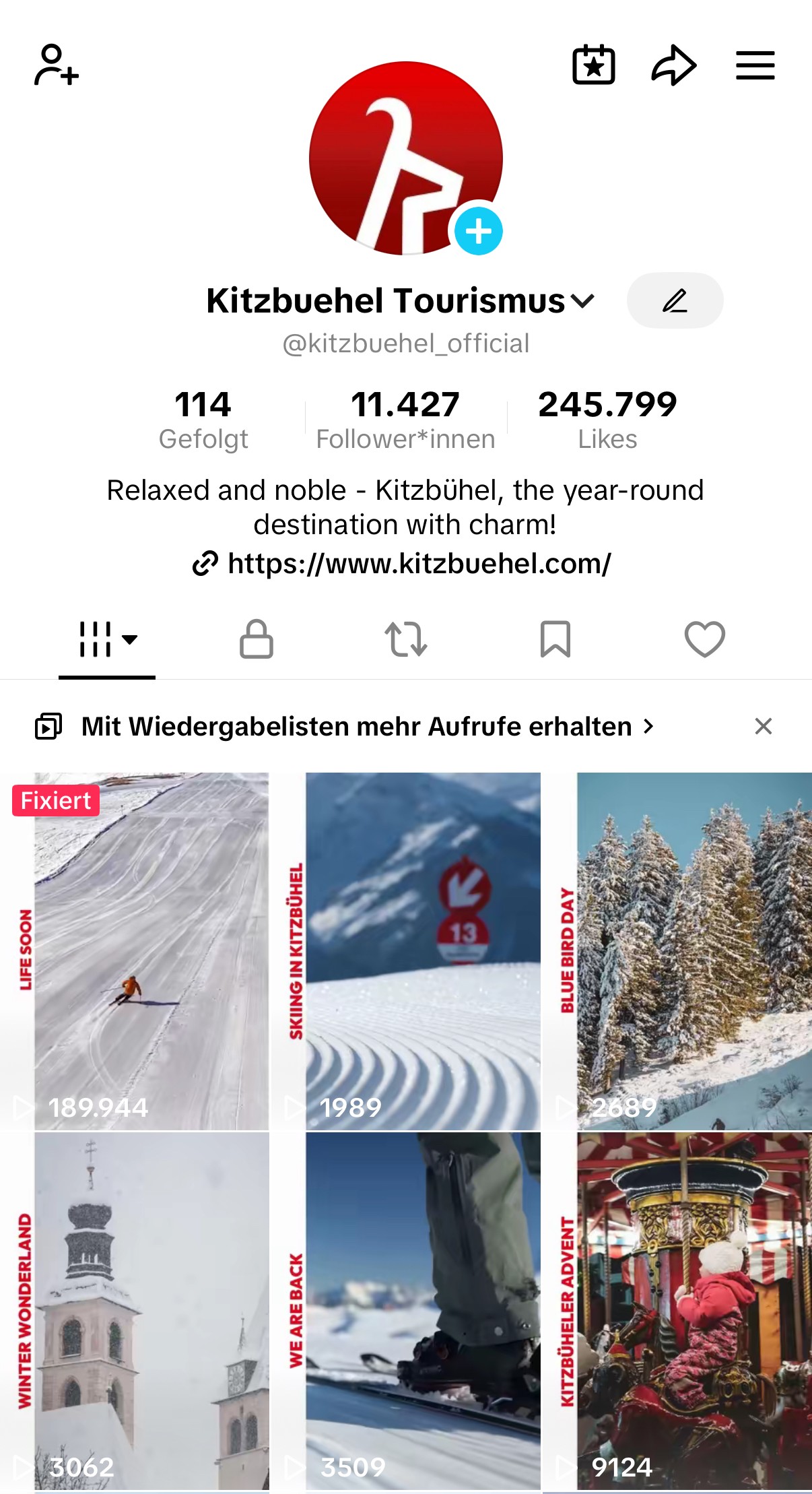Open the hamburger menu
Image resolution: width=812 pixels, height=1494 pixels.
pos(755,65)
